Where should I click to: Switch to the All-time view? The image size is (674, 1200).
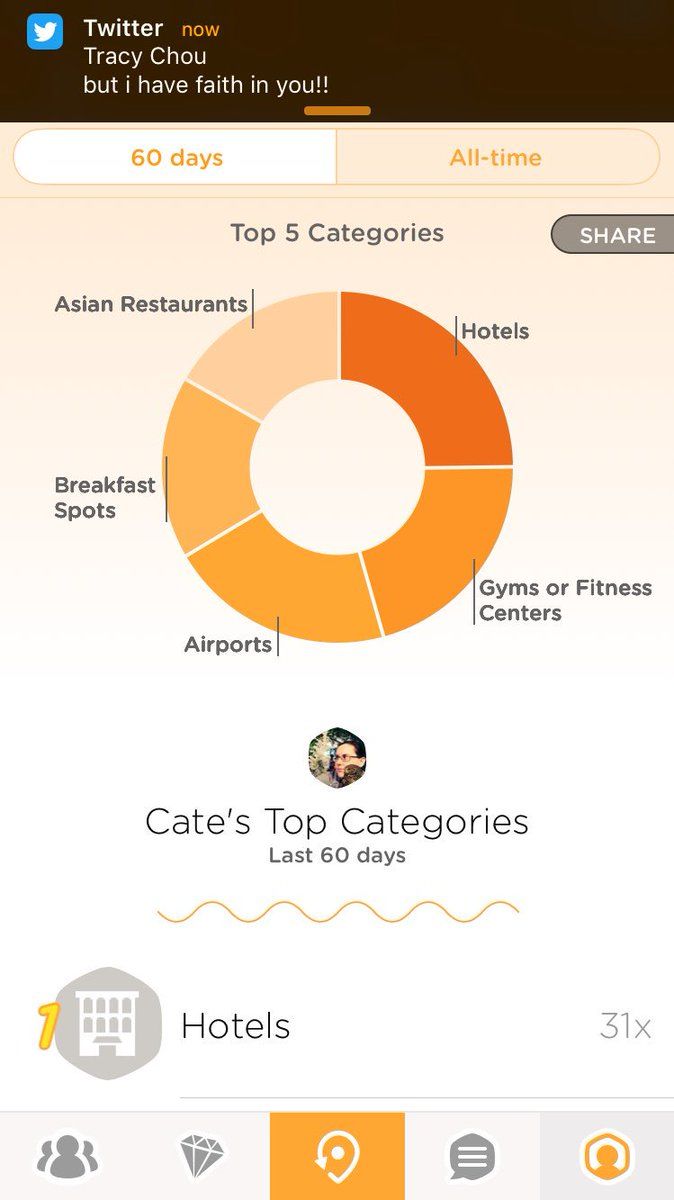pyautogui.click(x=496, y=158)
